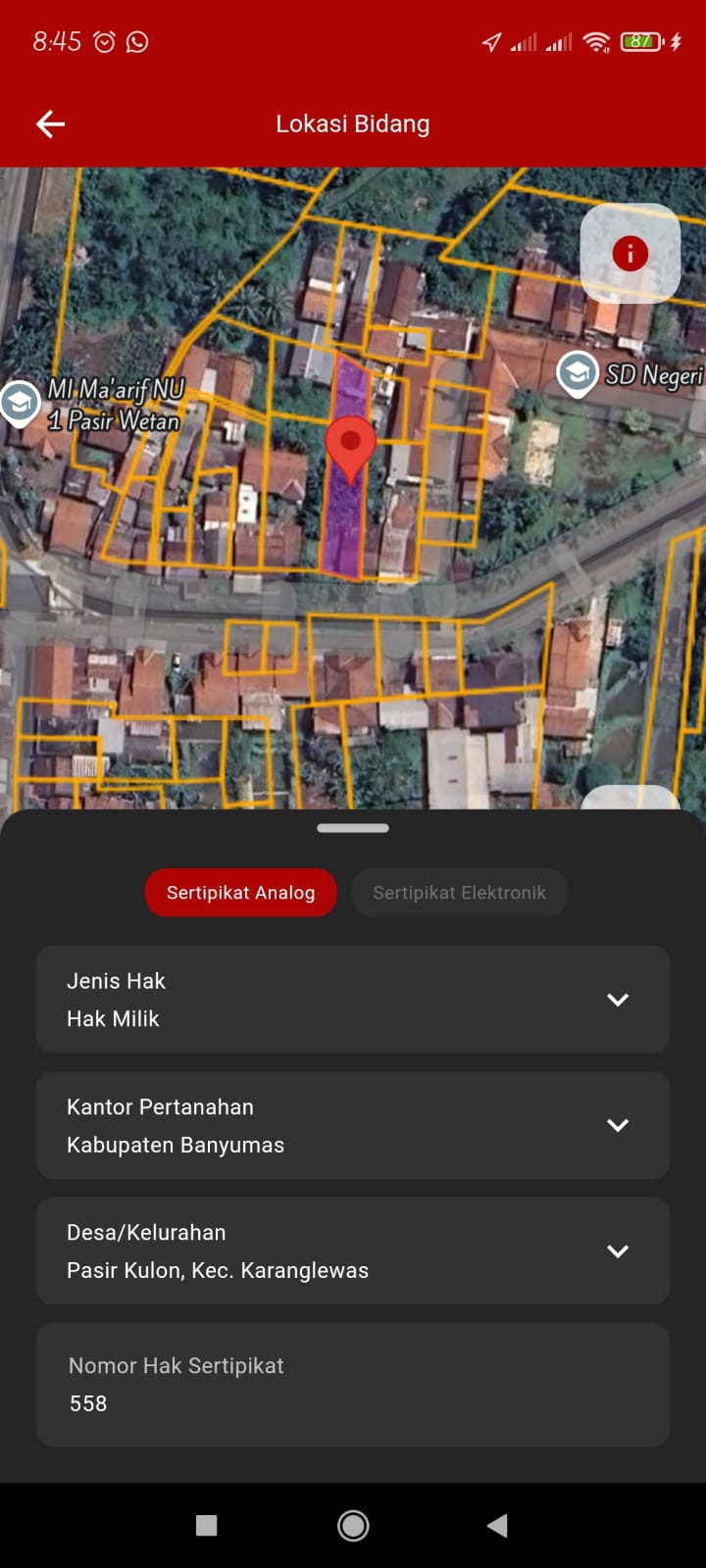Choose a different Desa/Kelurahan
Viewport: 706px width, 1568px height.
[617, 1250]
